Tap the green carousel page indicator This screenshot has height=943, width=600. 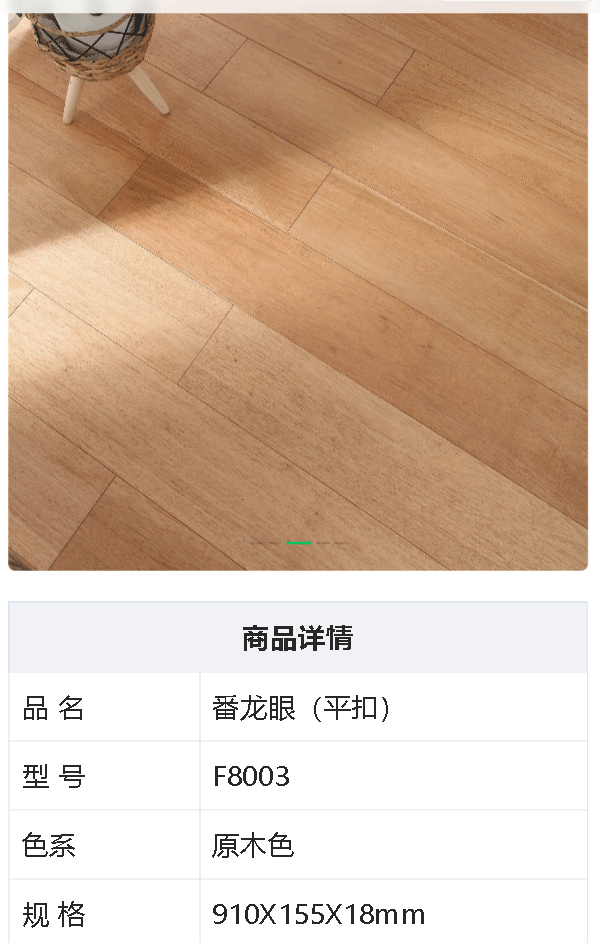pos(299,543)
